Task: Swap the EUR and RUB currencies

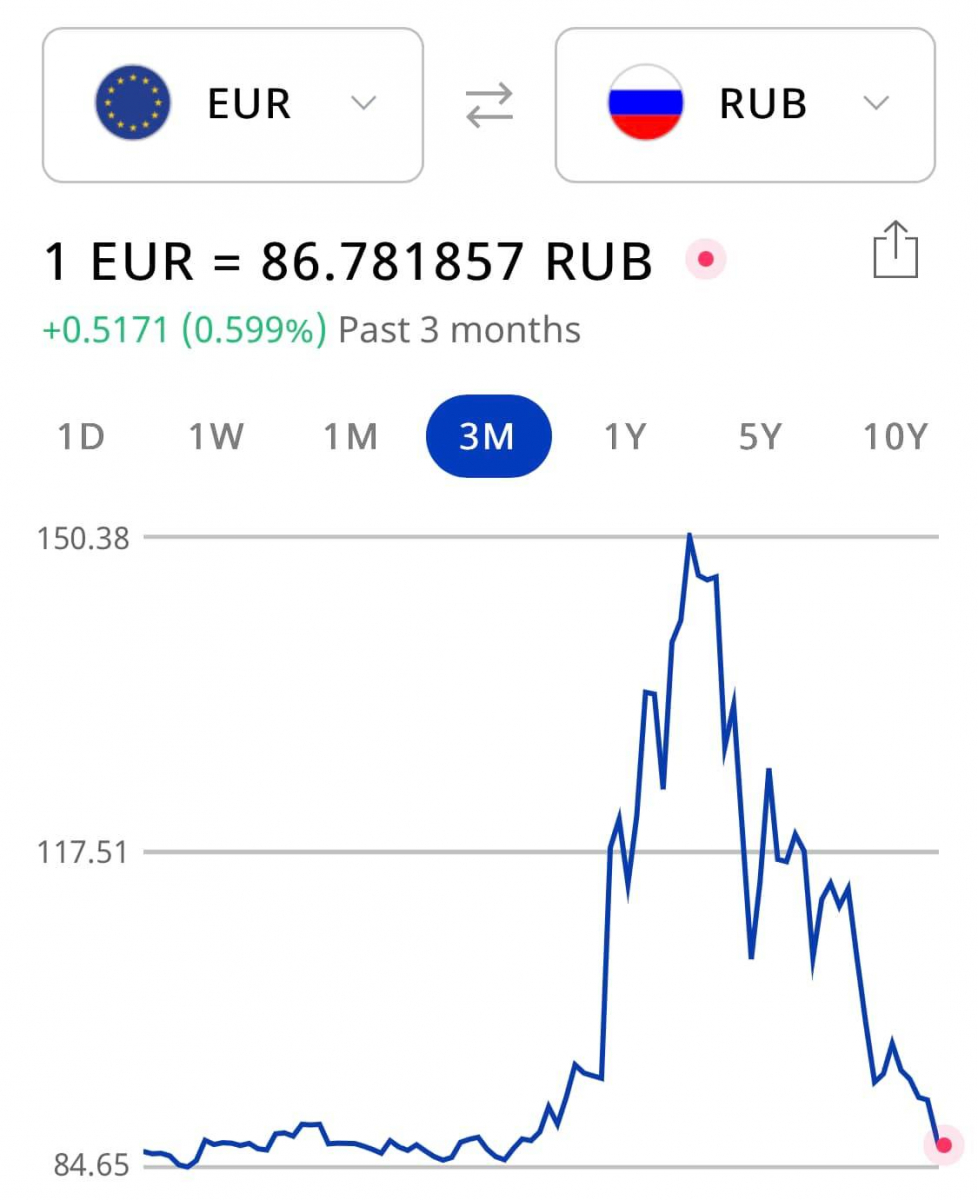Action: [x=489, y=105]
